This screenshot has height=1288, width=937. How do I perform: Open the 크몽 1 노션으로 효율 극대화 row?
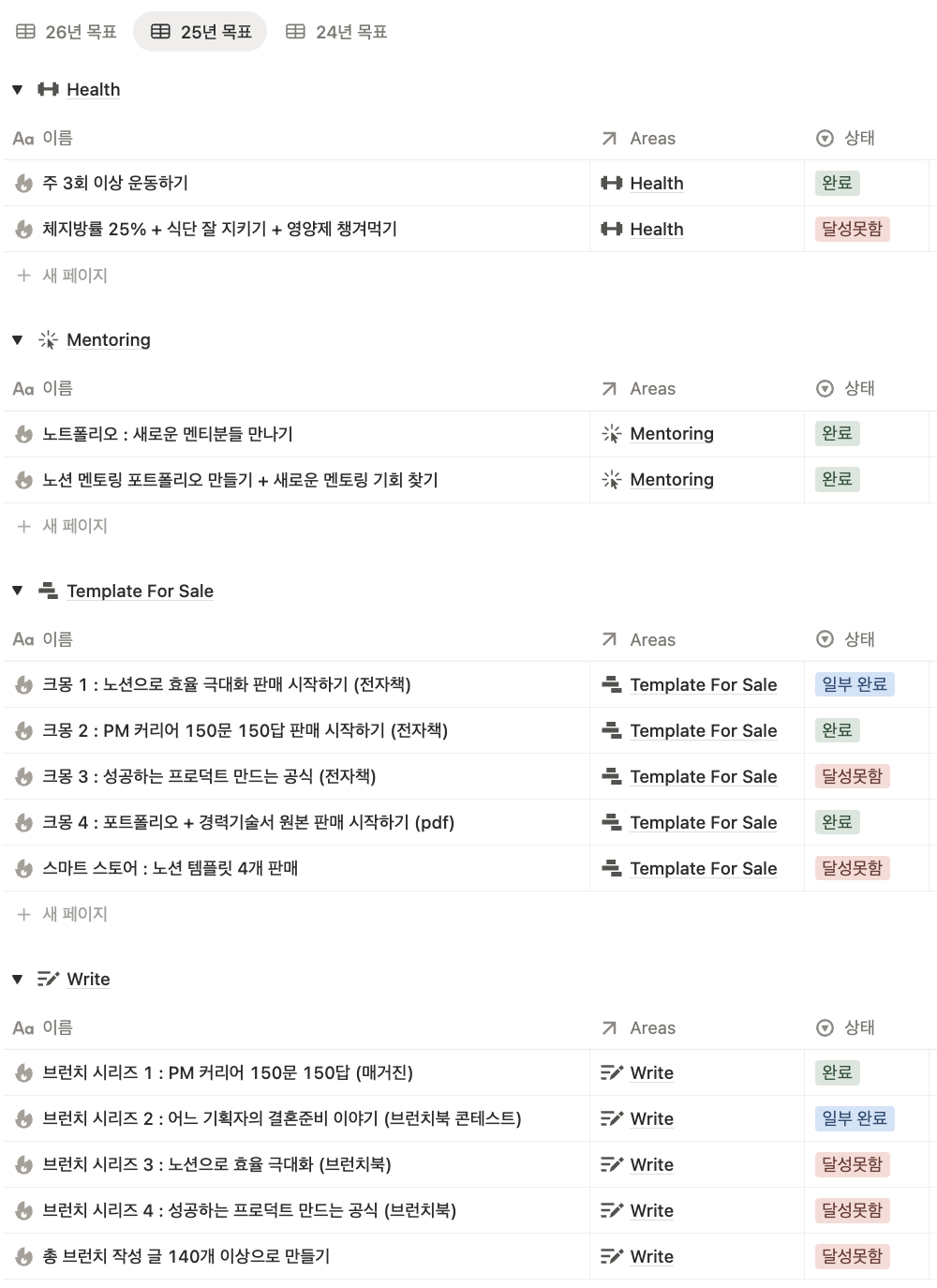[x=227, y=684]
